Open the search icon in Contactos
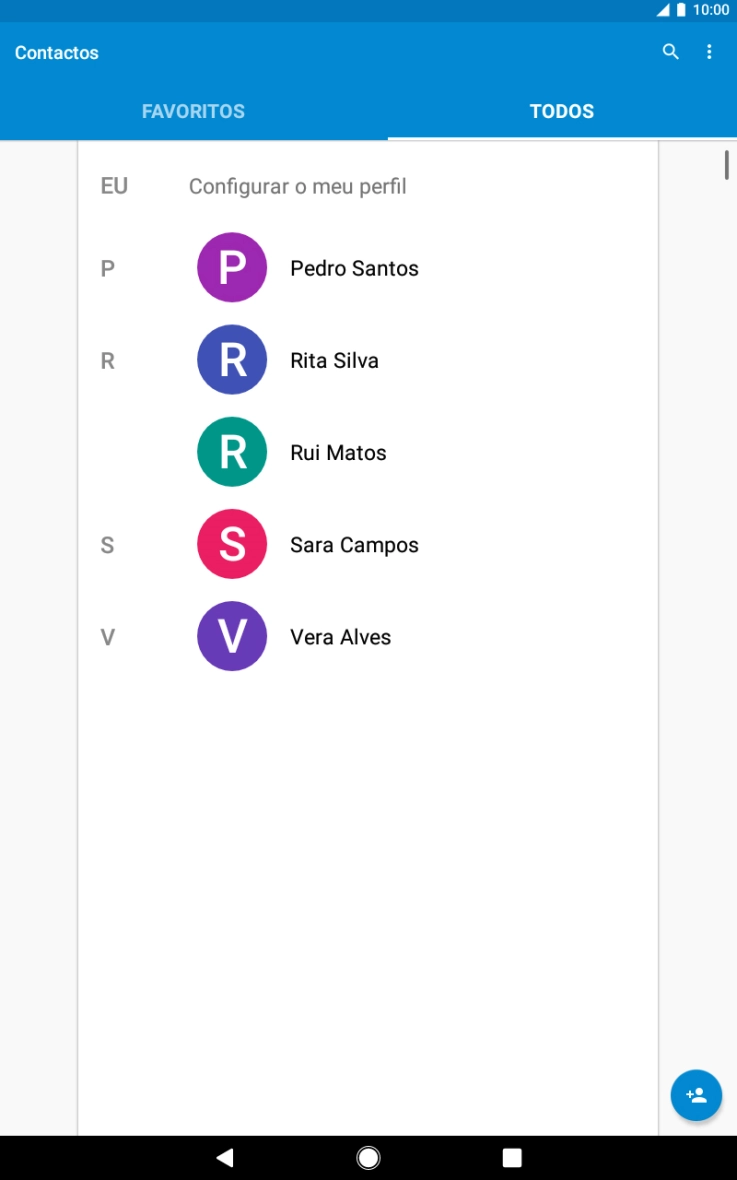Viewport: 737px width, 1180px height. 670,52
